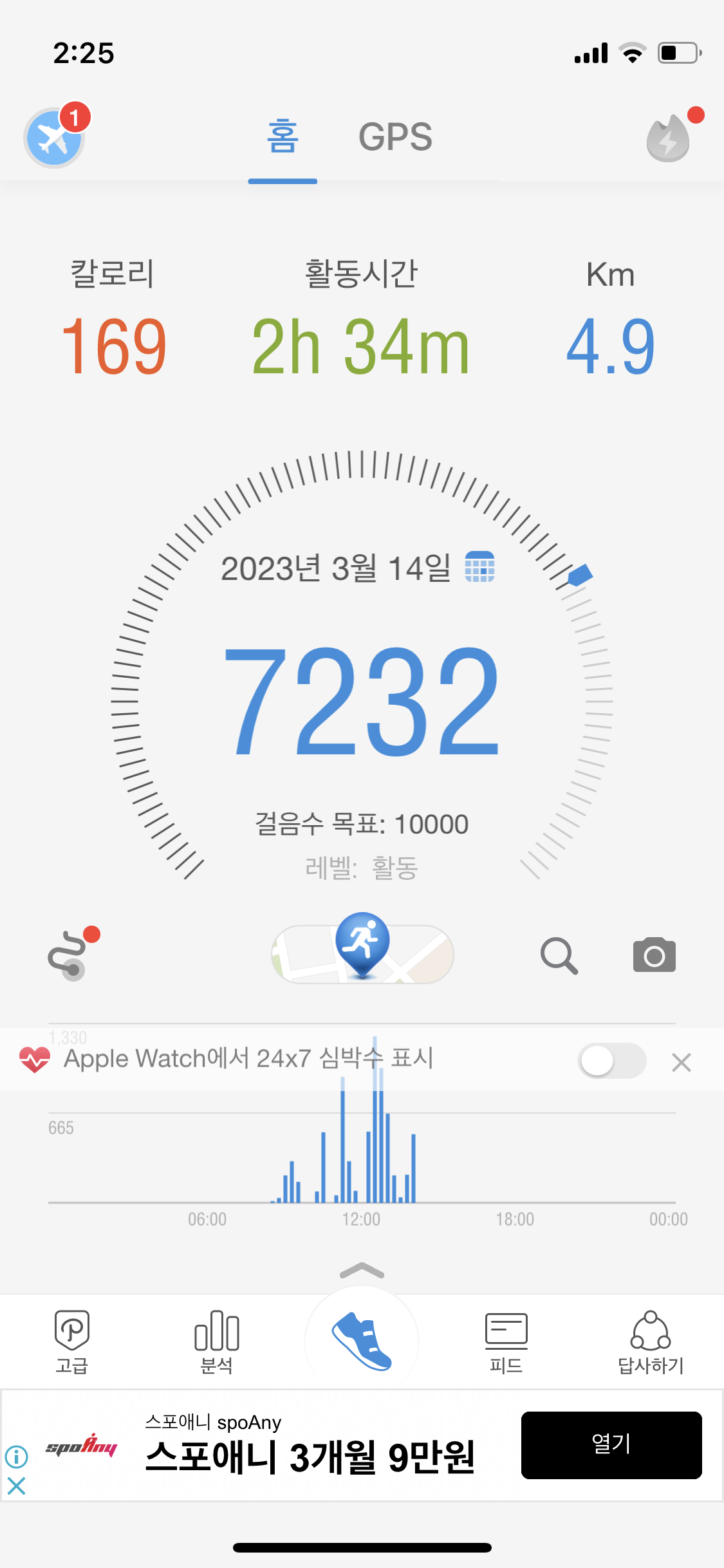Switch to the 피드 tab

(506, 1341)
